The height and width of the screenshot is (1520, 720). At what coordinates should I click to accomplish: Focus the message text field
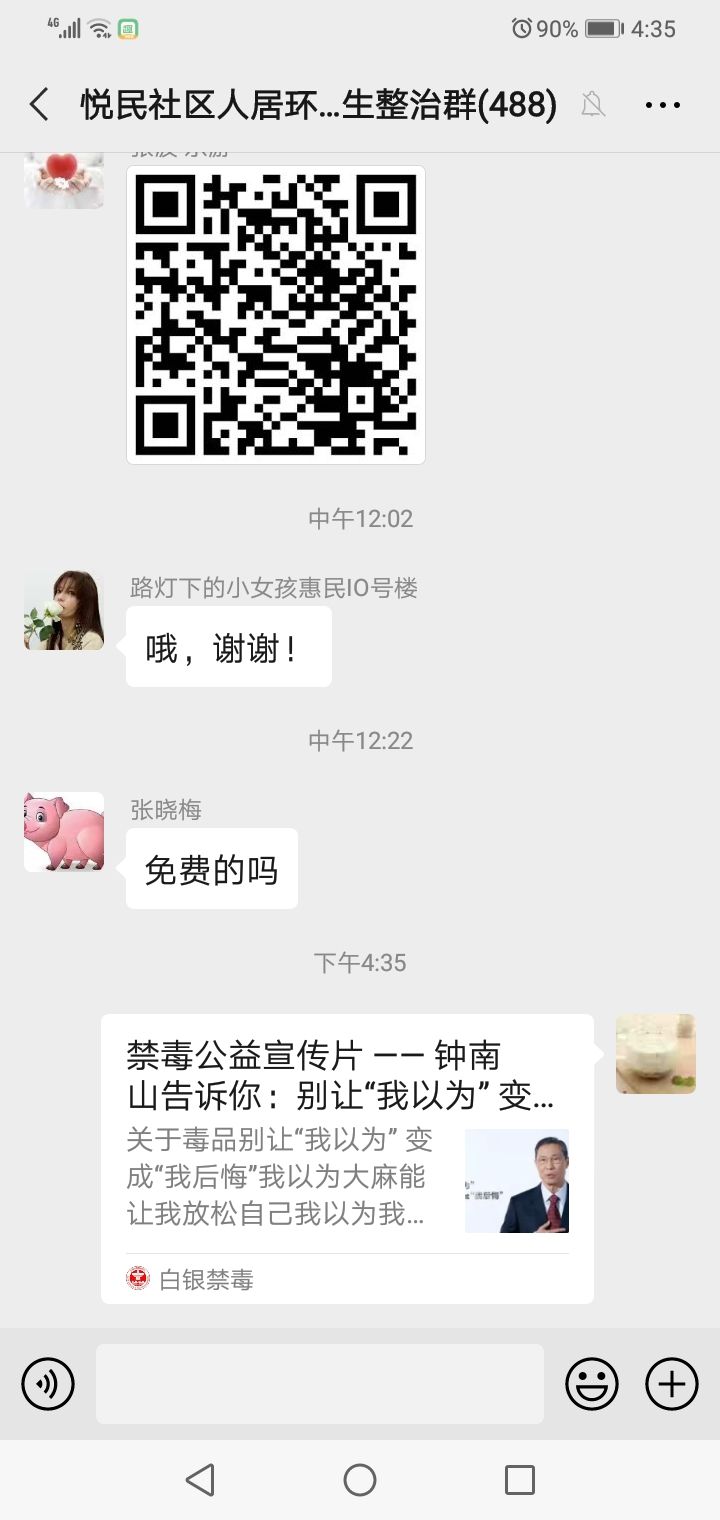320,1384
